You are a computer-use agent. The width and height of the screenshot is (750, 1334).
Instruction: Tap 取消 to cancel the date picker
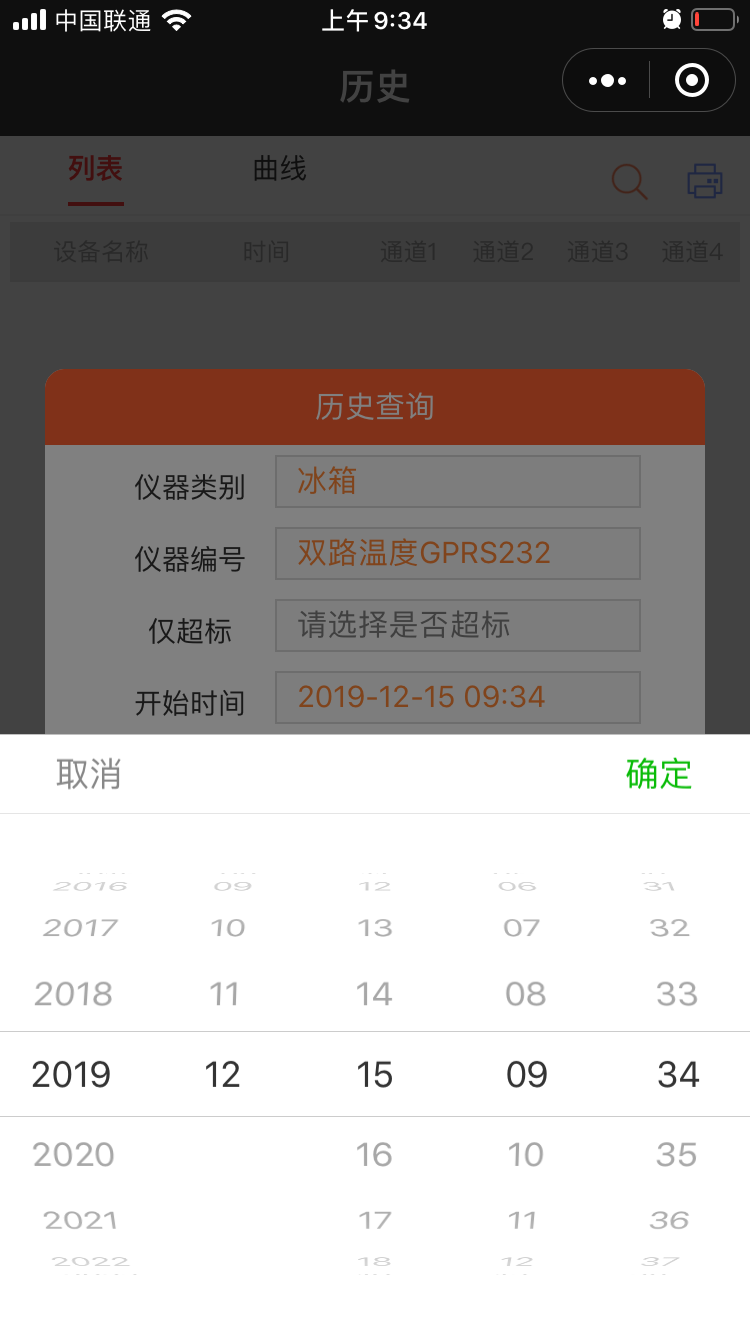89,774
